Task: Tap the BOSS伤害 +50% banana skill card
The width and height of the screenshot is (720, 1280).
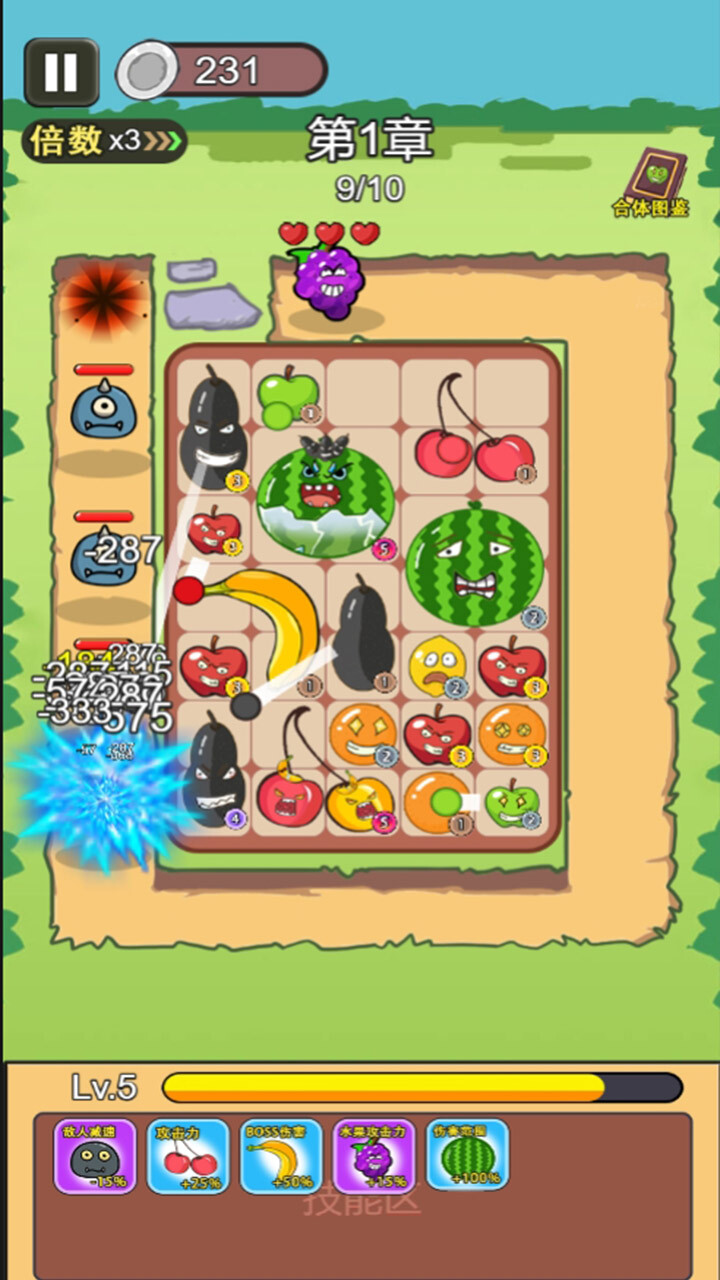Action: [281, 1156]
